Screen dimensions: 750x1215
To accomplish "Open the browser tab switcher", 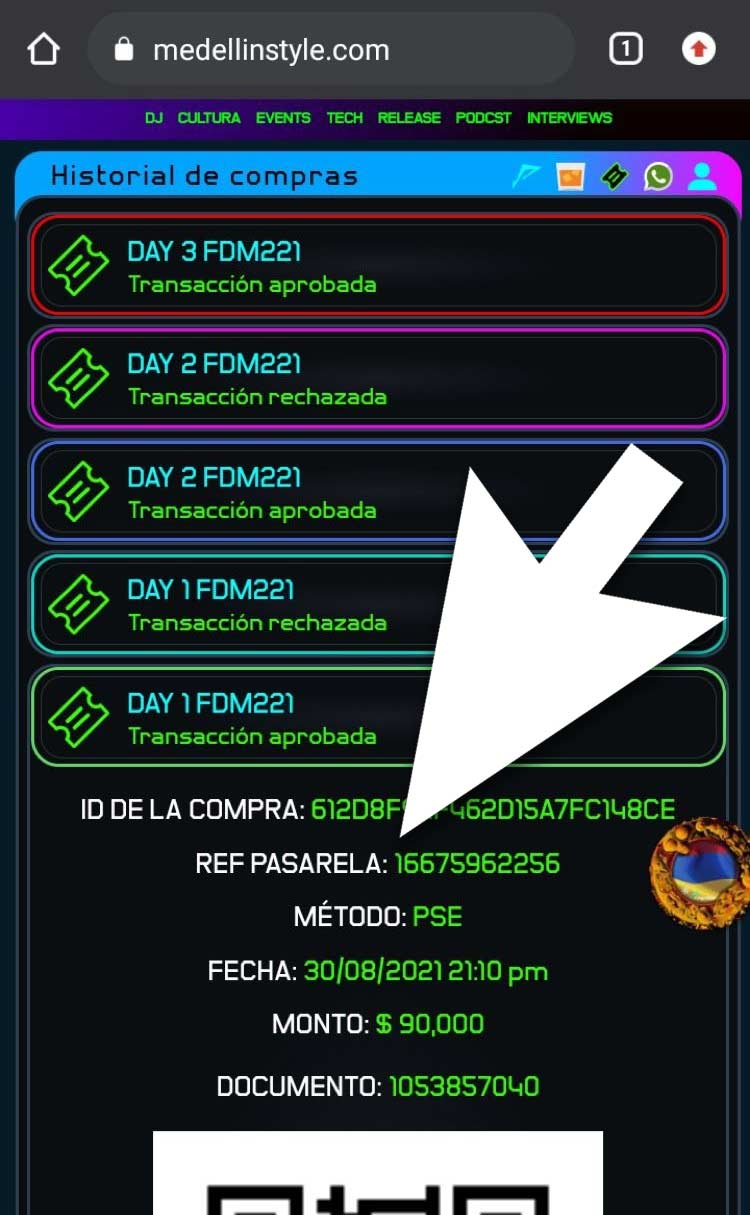I will click(x=625, y=49).
